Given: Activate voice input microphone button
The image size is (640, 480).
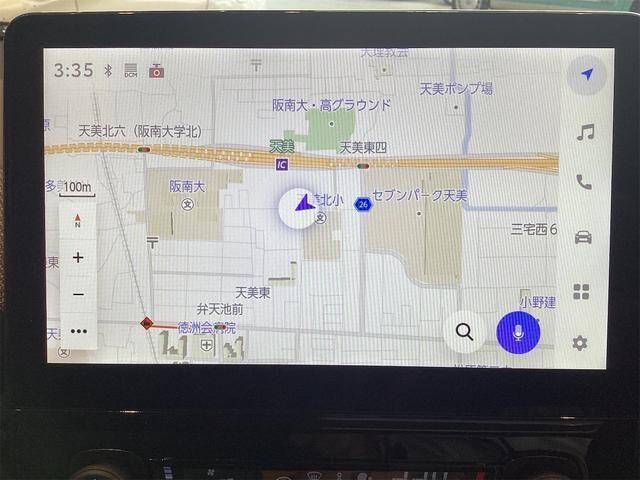Looking at the screenshot, I should [518, 332].
